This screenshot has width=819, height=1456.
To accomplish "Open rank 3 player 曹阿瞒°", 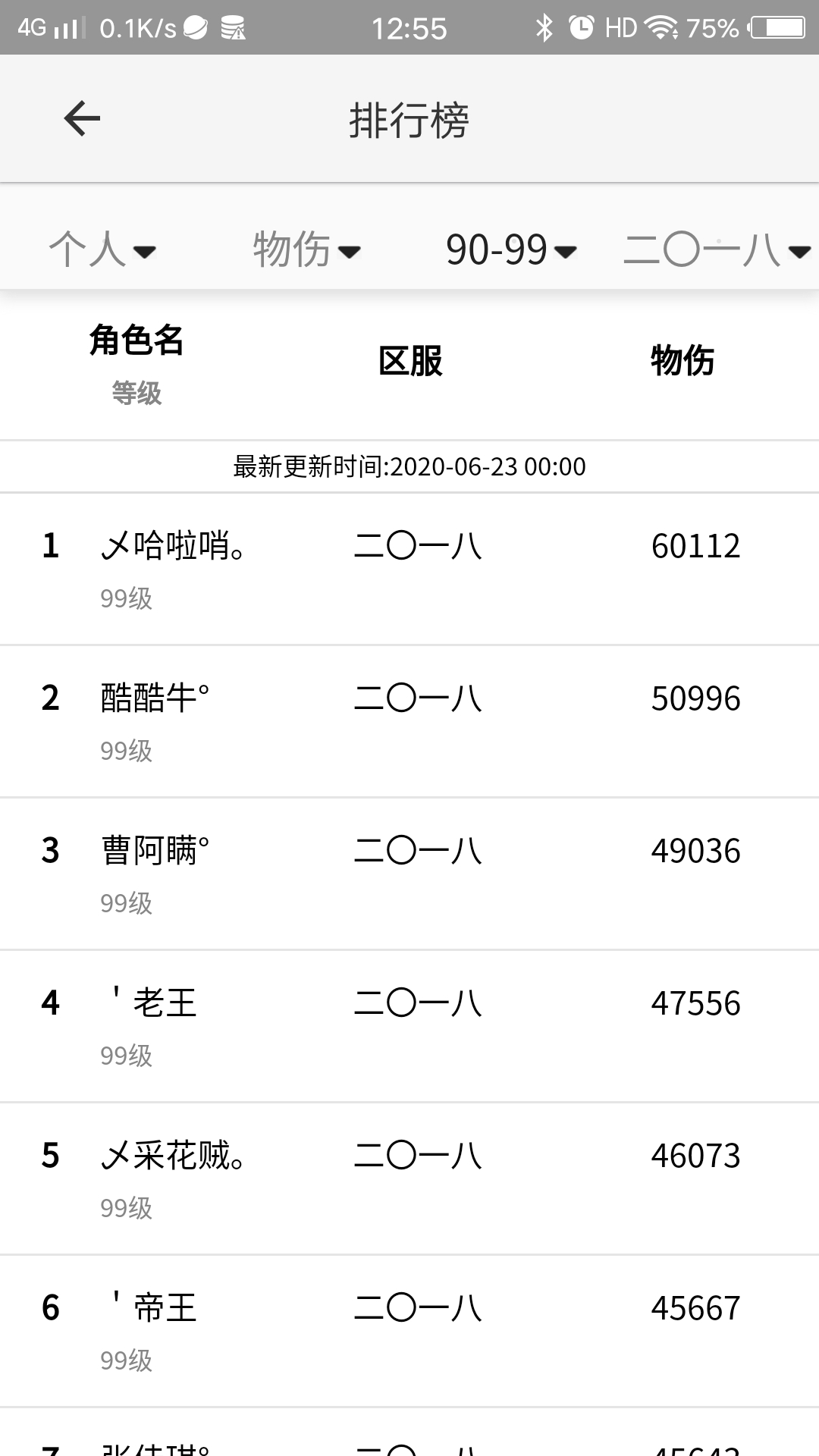I will tap(409, 874).
